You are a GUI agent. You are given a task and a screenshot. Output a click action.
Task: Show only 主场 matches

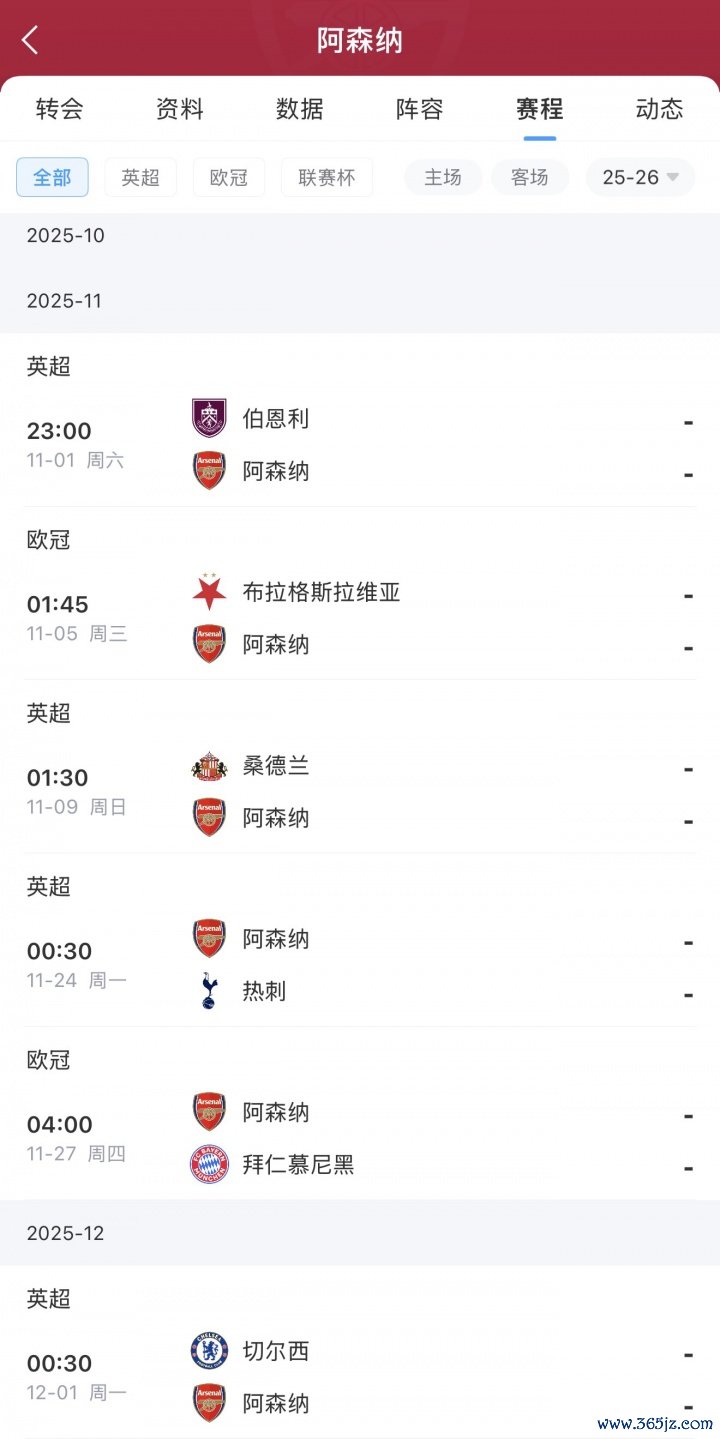click(443, 177)
